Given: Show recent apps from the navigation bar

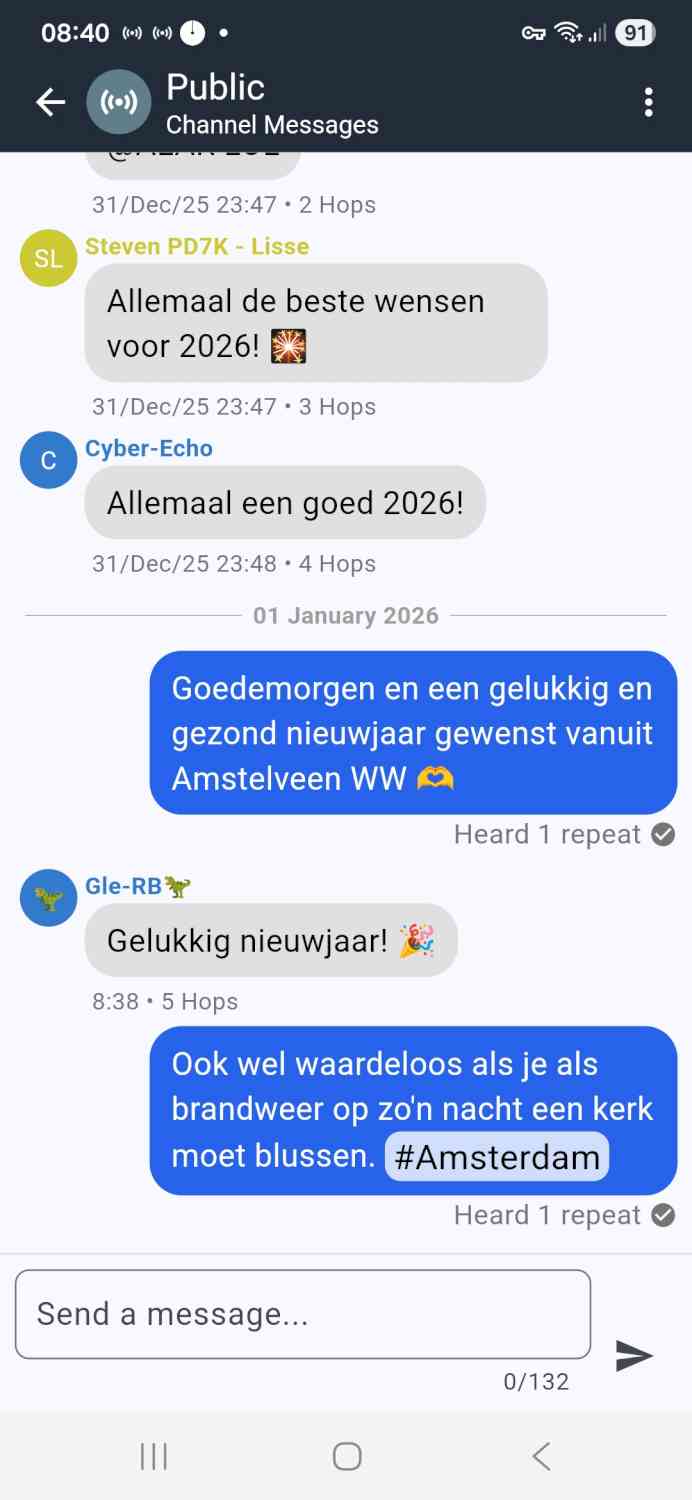Looking at the screenshot, I should click(154, 1456).
